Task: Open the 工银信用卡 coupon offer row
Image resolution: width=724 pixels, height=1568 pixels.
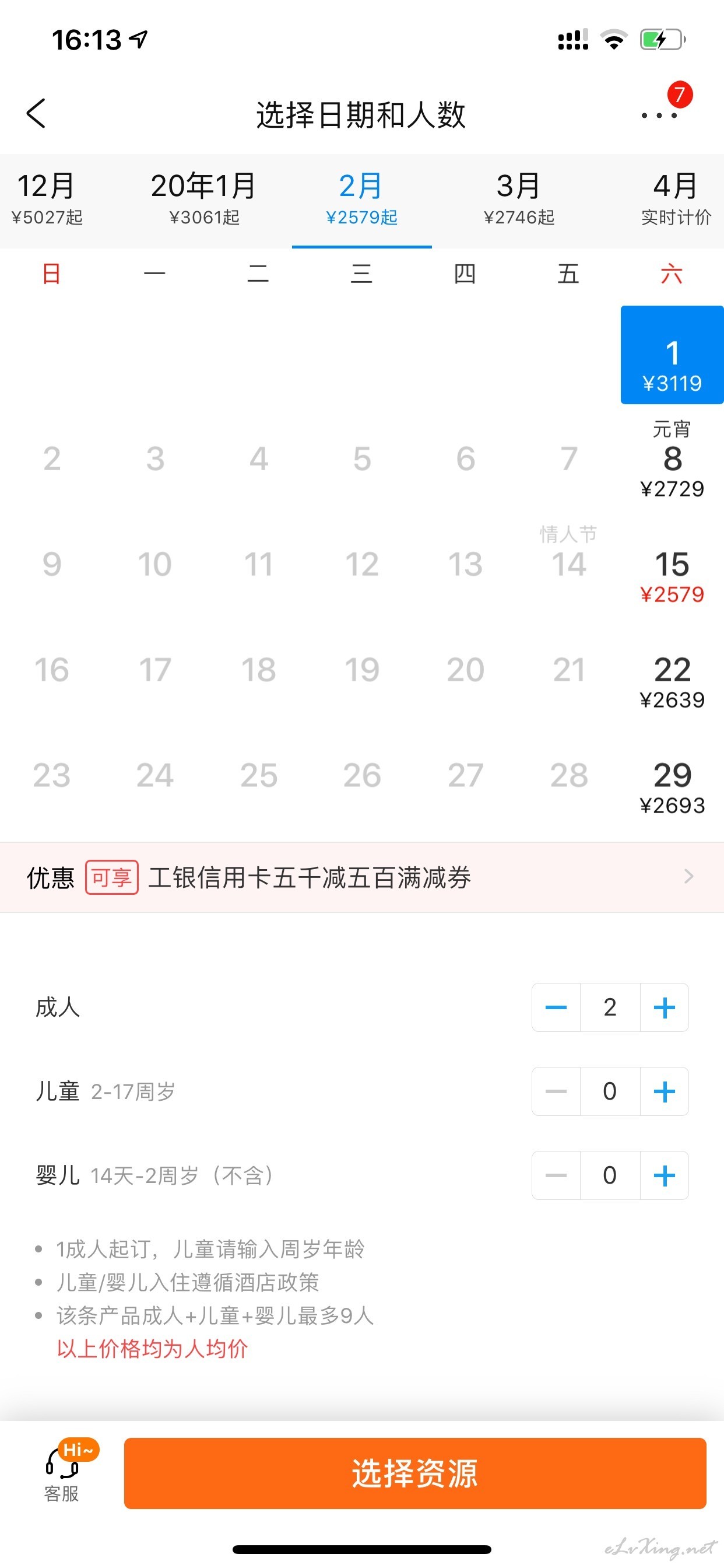Action: (362, 877)
